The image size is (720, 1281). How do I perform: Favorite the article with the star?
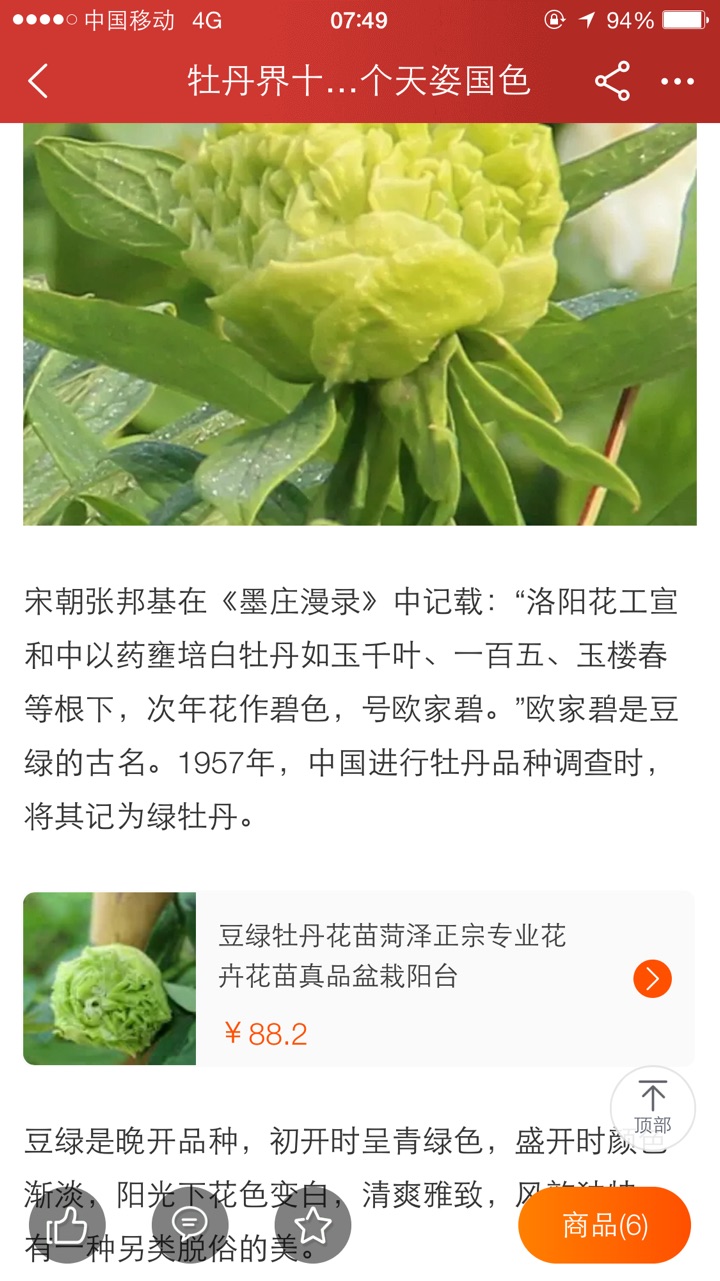click(313, 1224)
